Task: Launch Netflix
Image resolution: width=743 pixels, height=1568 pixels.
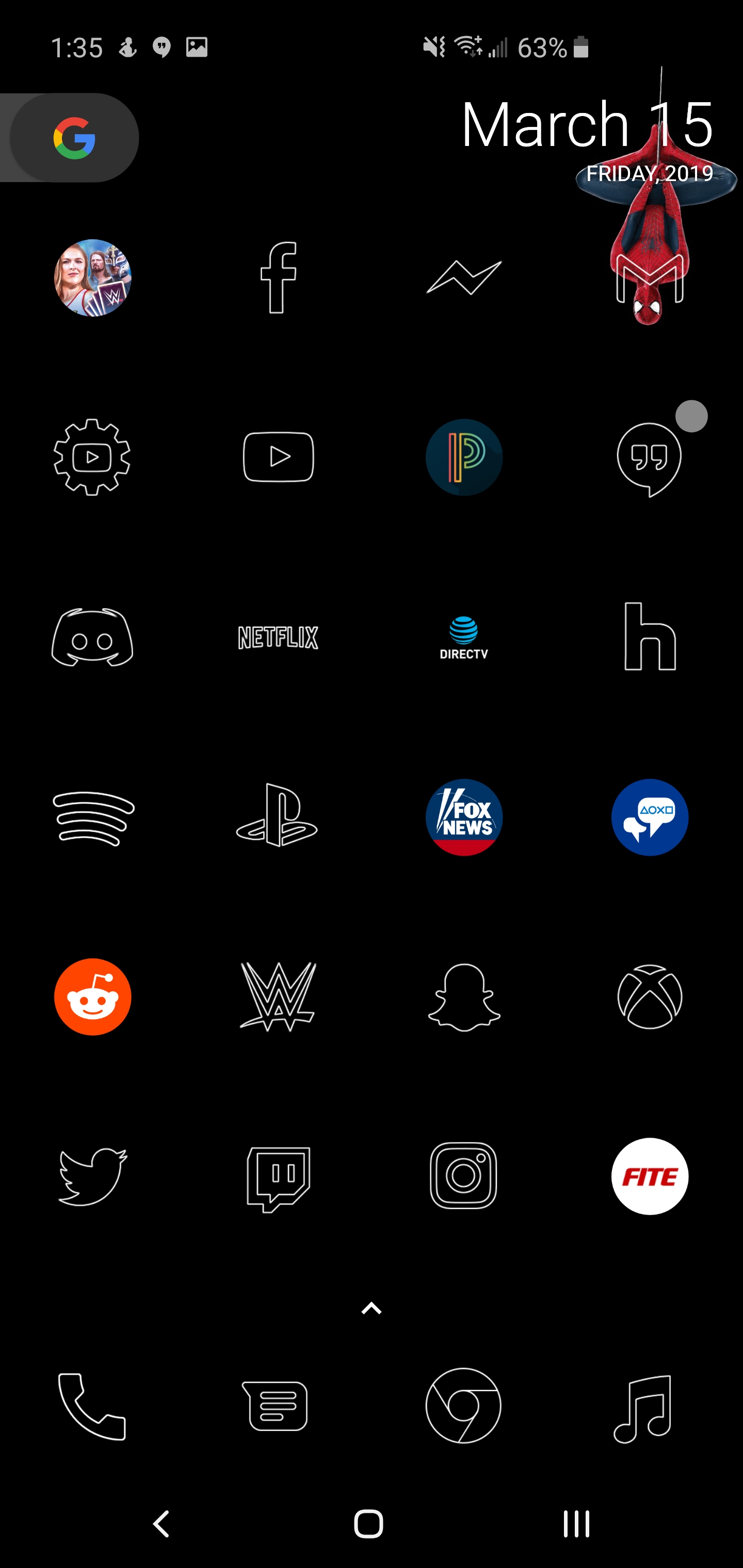Action: click(278, 636)
